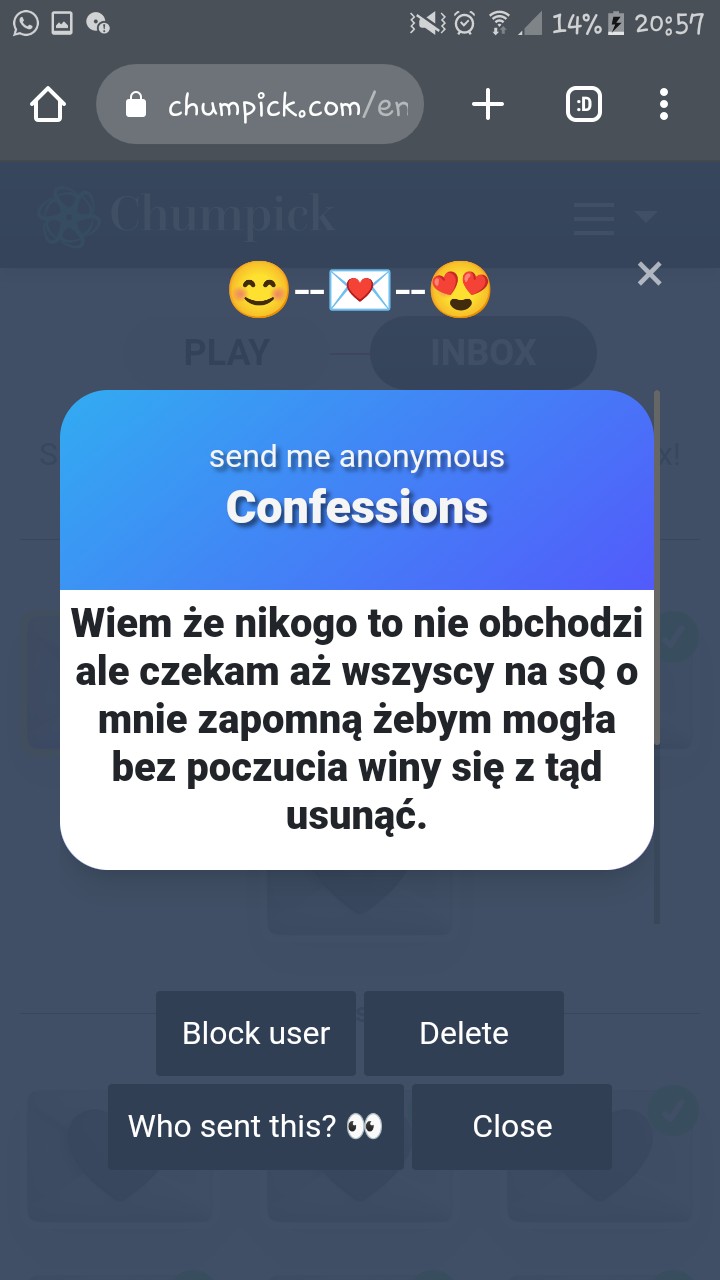The image size is (720, 1280).
Task: Open the browser overflow menu
Action: 664,104
